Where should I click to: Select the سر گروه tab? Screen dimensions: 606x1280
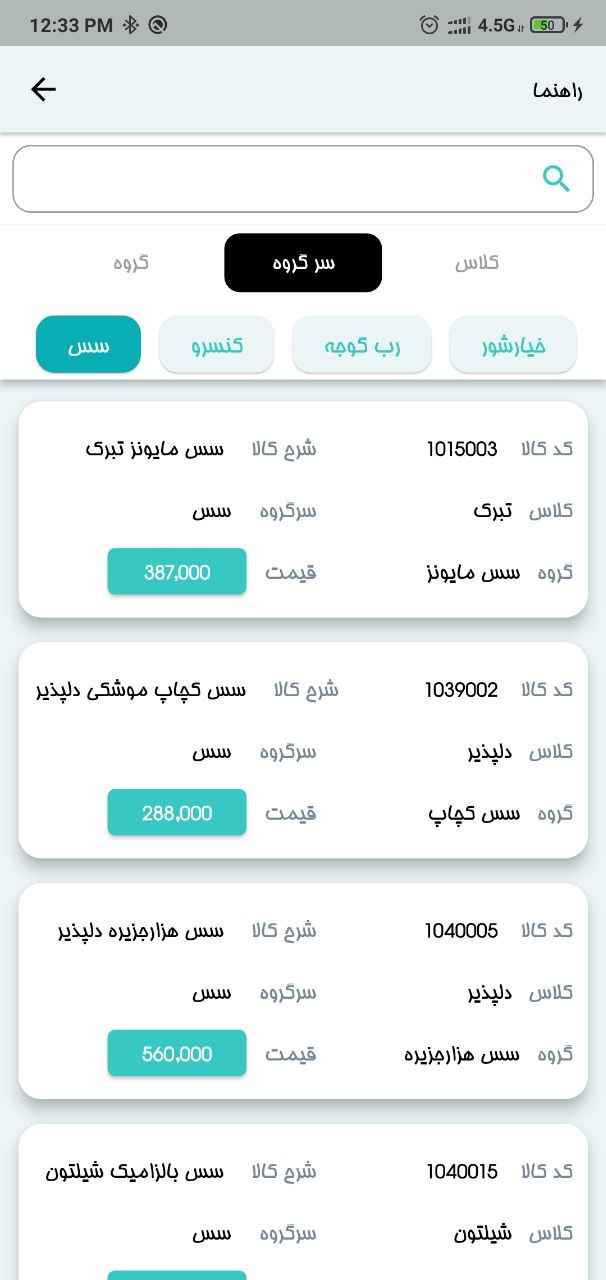click(303, 263)
